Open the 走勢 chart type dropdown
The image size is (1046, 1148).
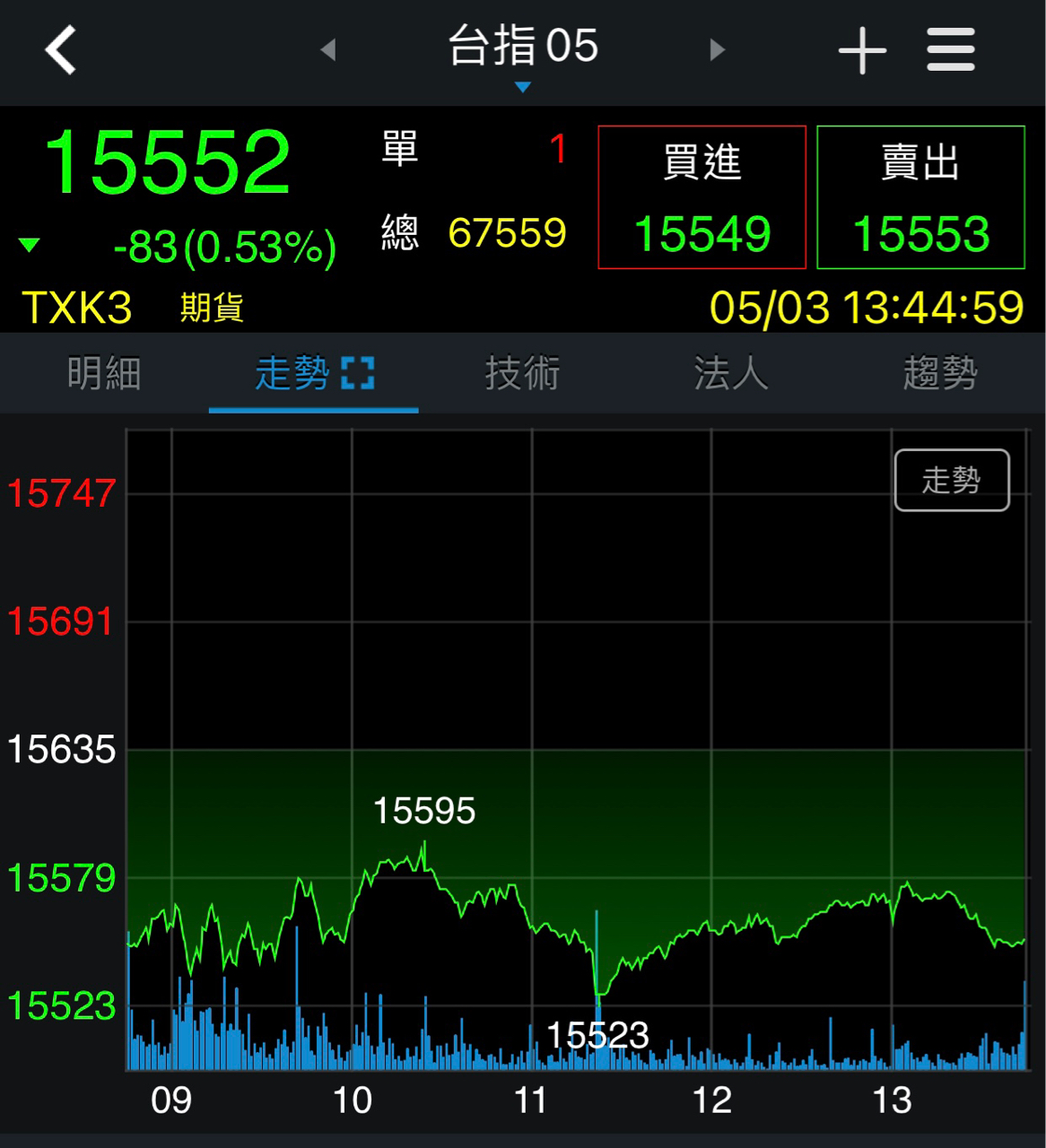point(952,479)
